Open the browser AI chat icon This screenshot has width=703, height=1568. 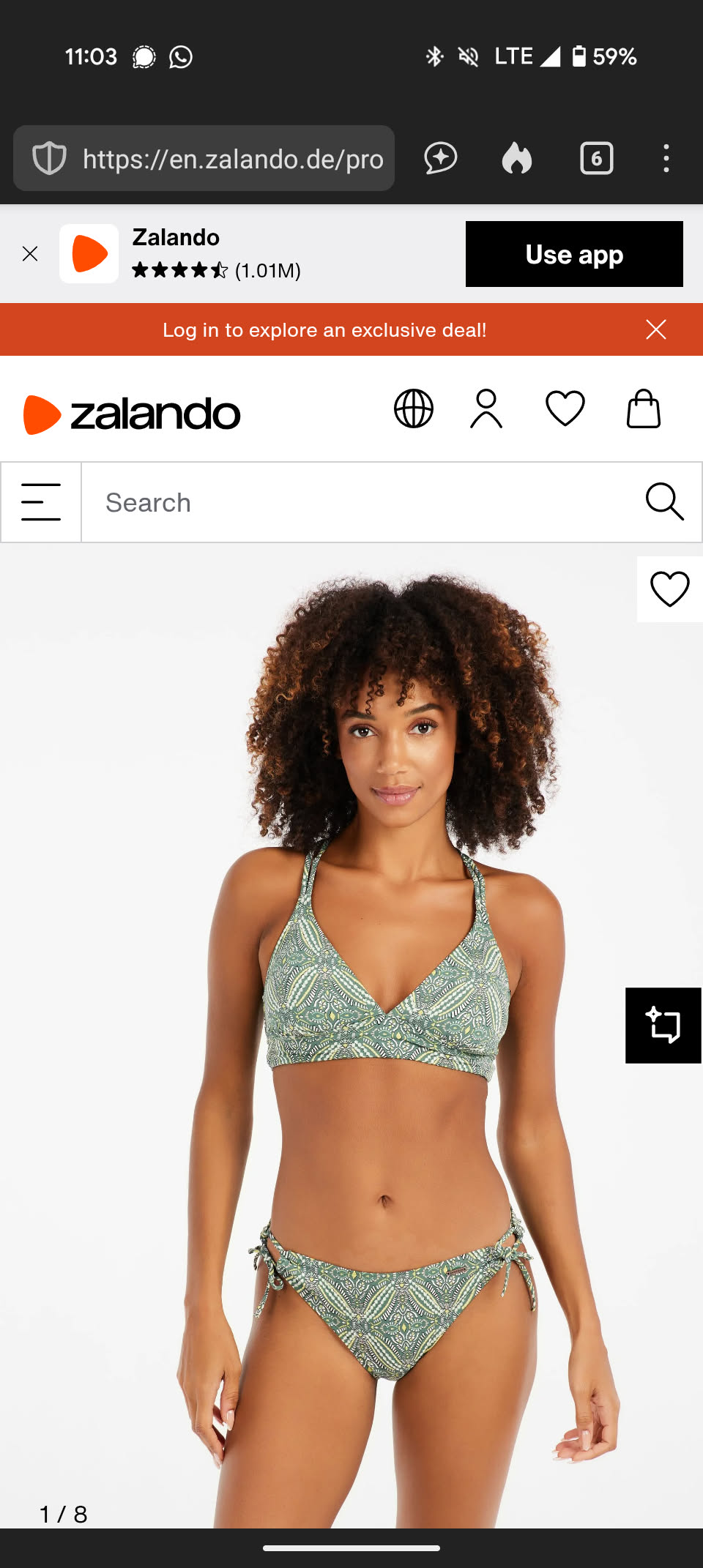[x=441, y=158]
